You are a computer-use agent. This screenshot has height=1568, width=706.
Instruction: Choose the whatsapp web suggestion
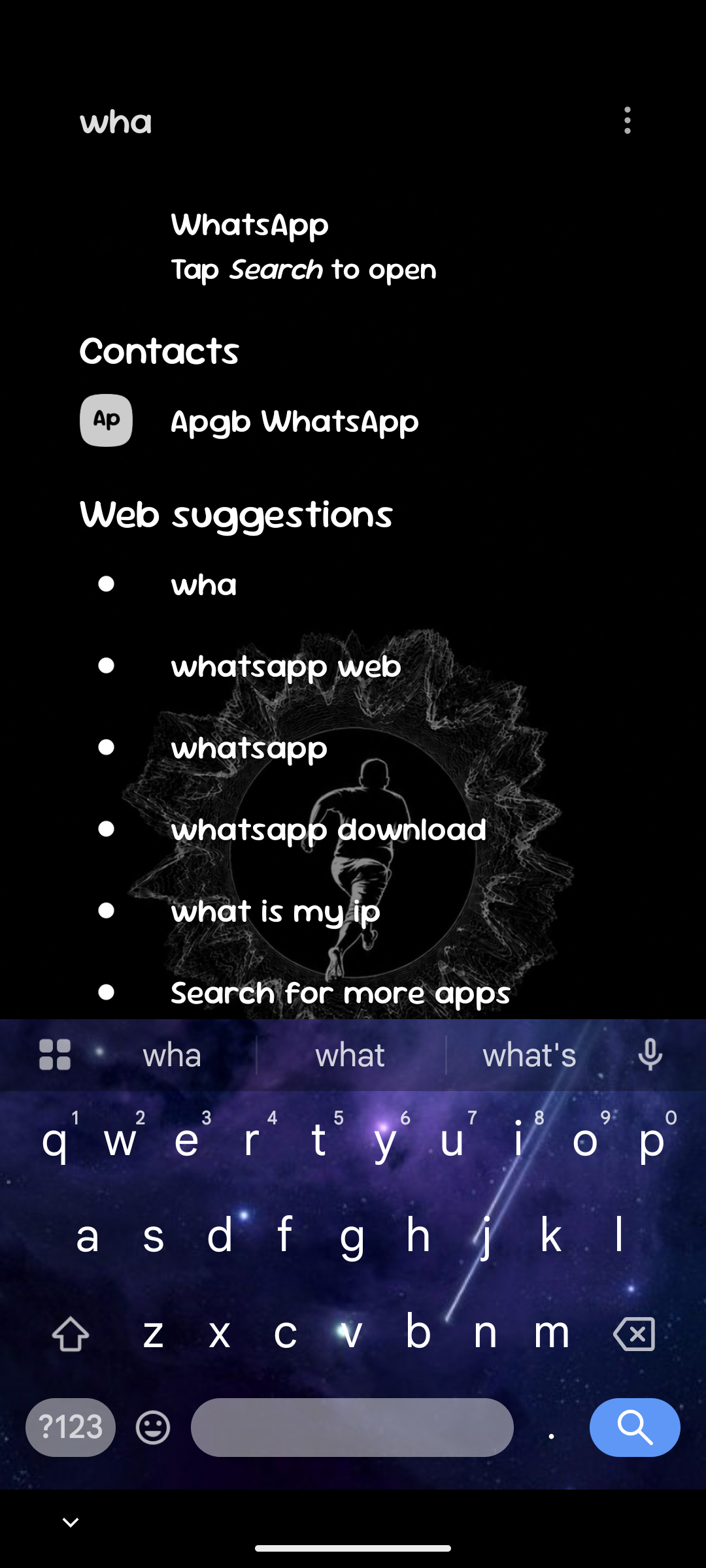[x=353, y=666]
